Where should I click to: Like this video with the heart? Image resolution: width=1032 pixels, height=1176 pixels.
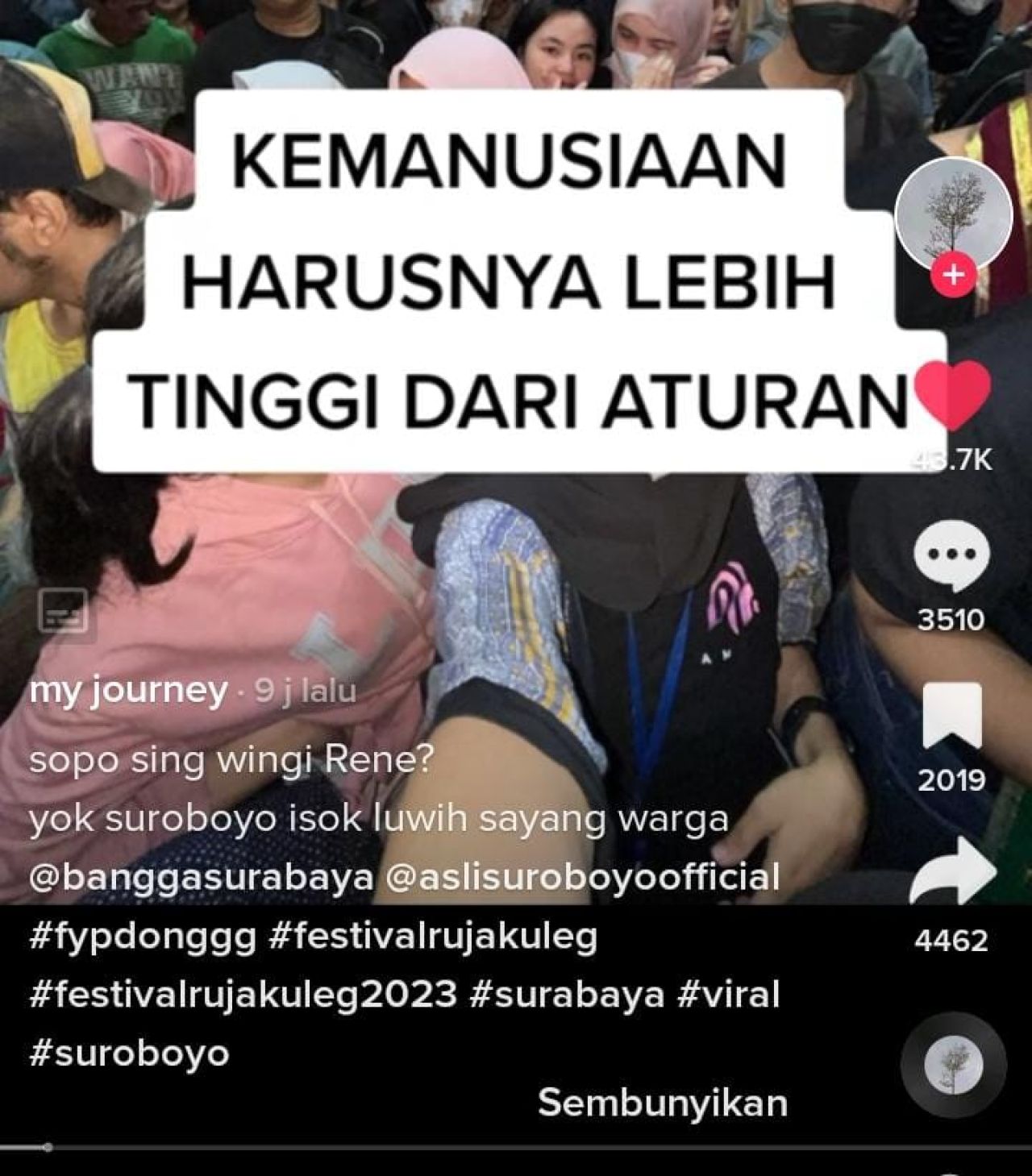click(953, 394)
